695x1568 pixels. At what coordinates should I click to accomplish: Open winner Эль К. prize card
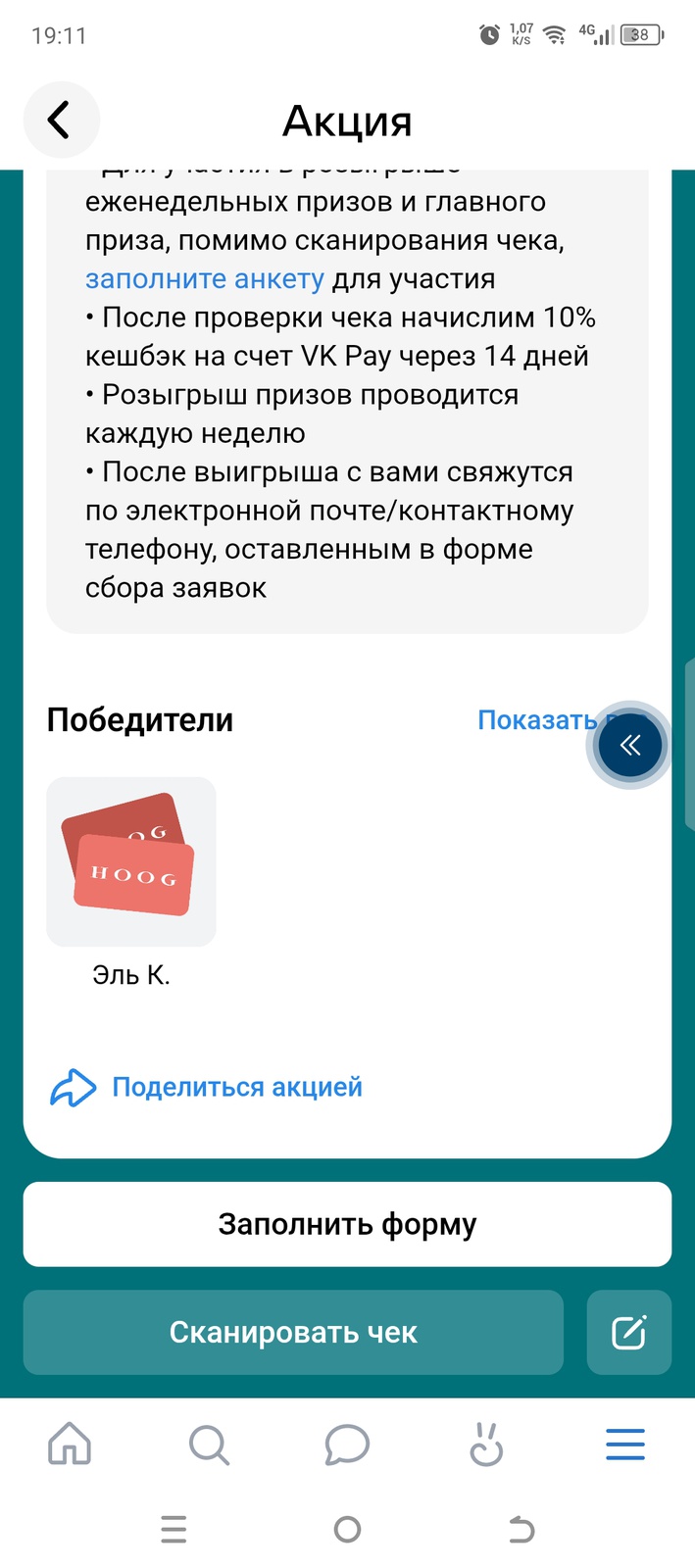(131, 861)
